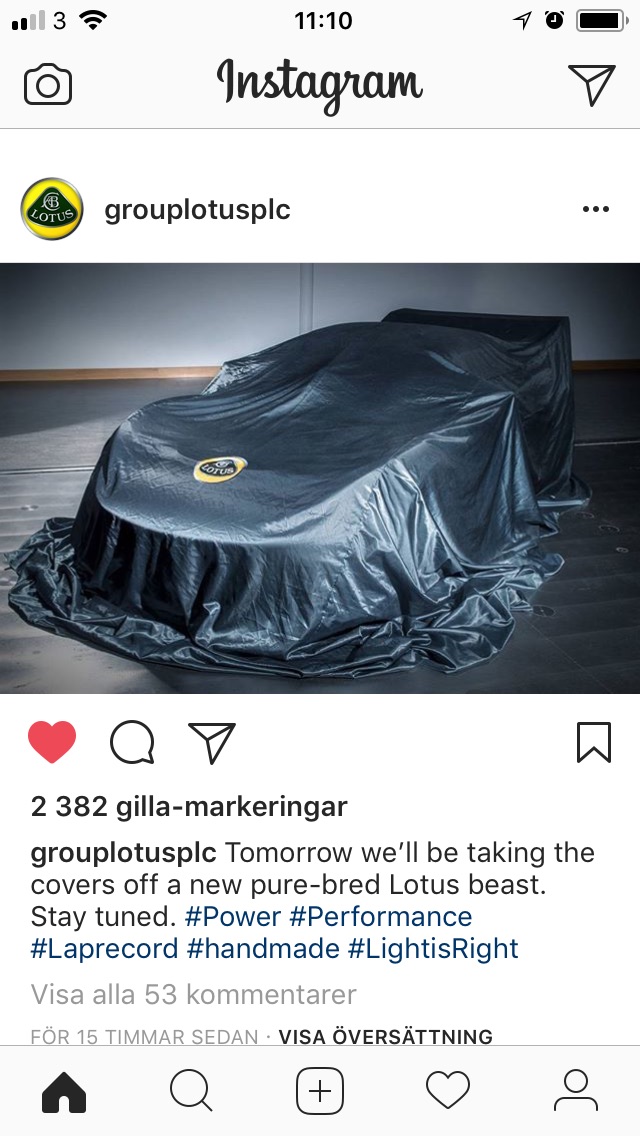The width and height of the screenshot is (640, 1136).
Task: Create a new post with the plus tab
Action: pos(320,1090)
